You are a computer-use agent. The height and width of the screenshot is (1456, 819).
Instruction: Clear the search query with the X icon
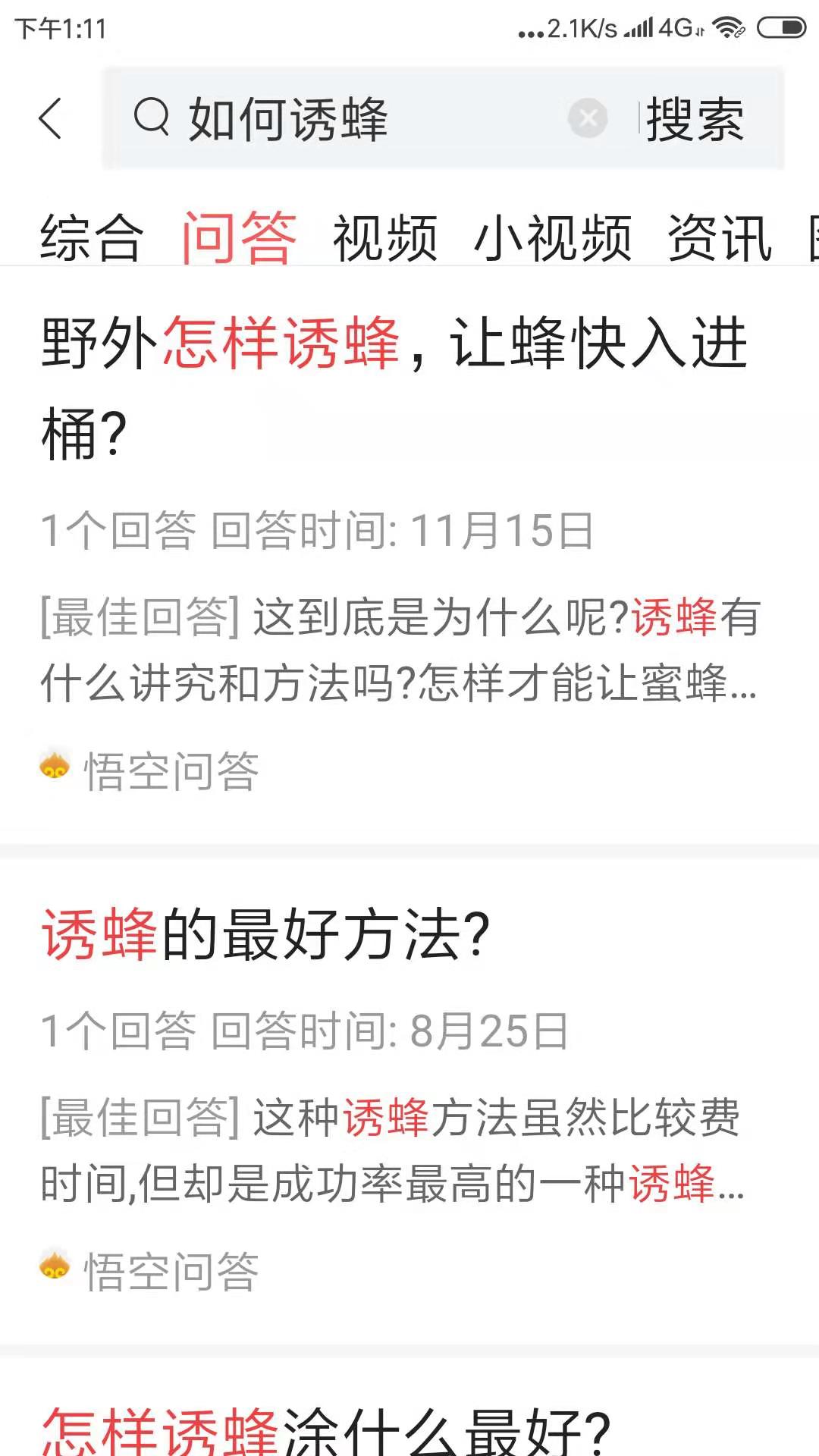point(588,118)
